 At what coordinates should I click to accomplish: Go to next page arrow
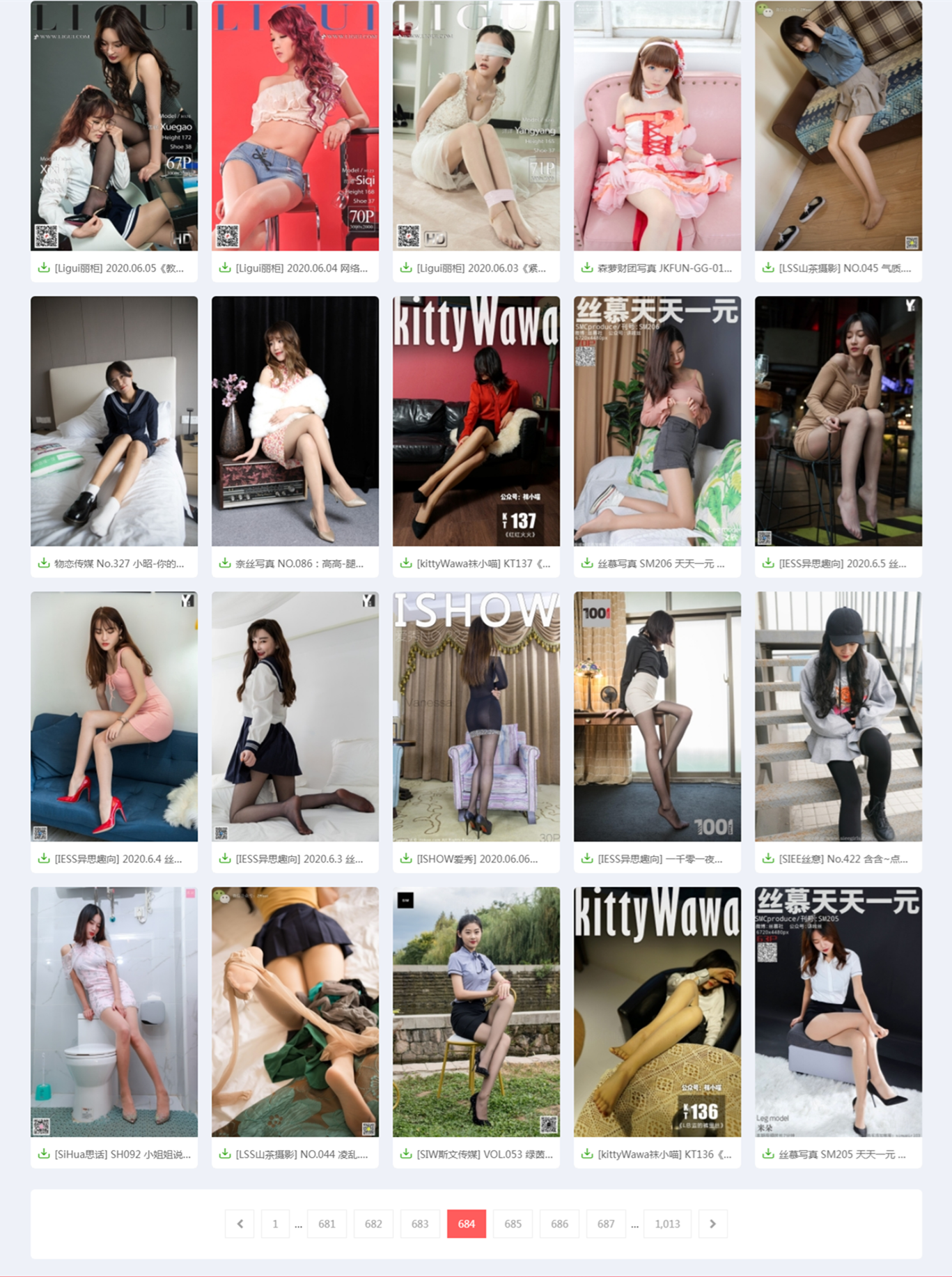point(712,1223)
